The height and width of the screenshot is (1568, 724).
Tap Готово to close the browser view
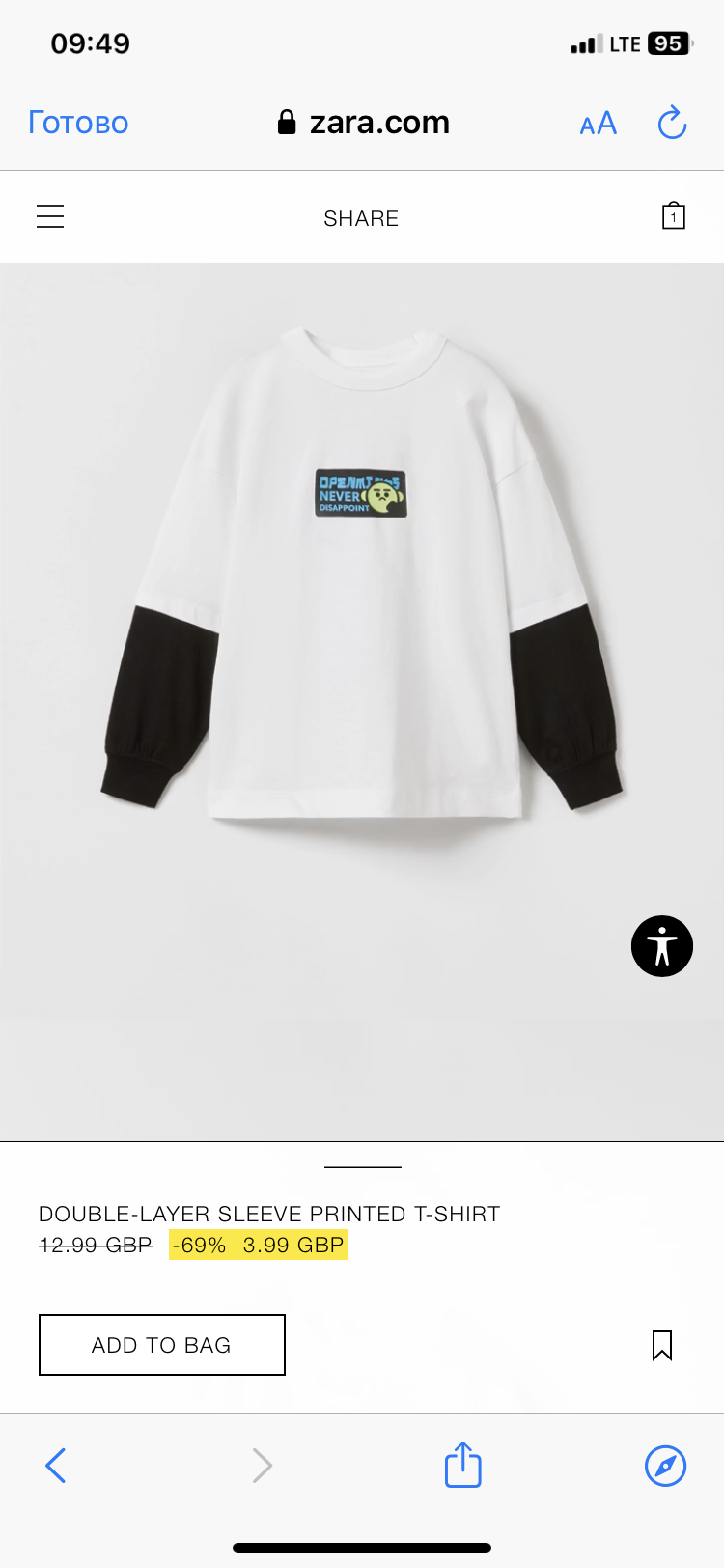78,123
